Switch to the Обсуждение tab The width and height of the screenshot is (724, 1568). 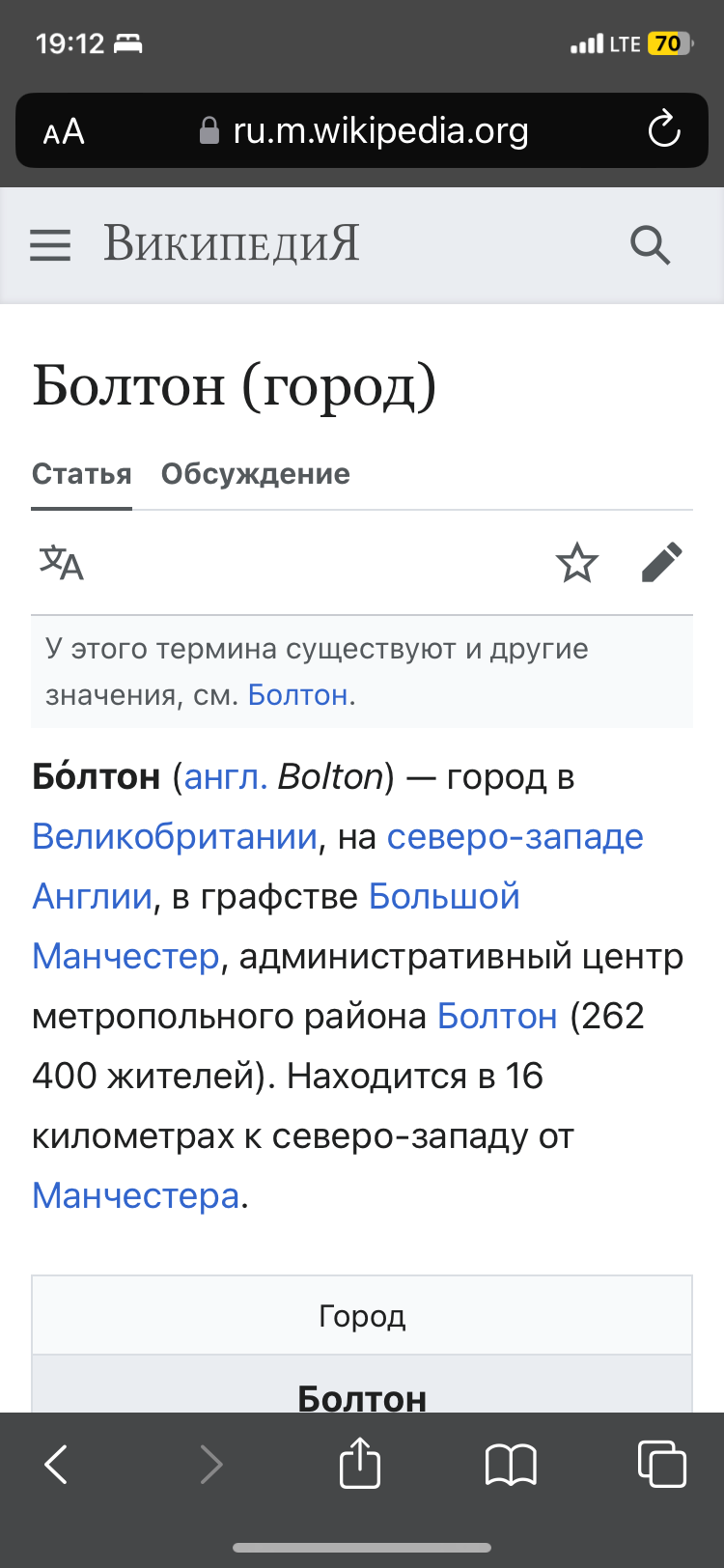click(x=255, y=474)
